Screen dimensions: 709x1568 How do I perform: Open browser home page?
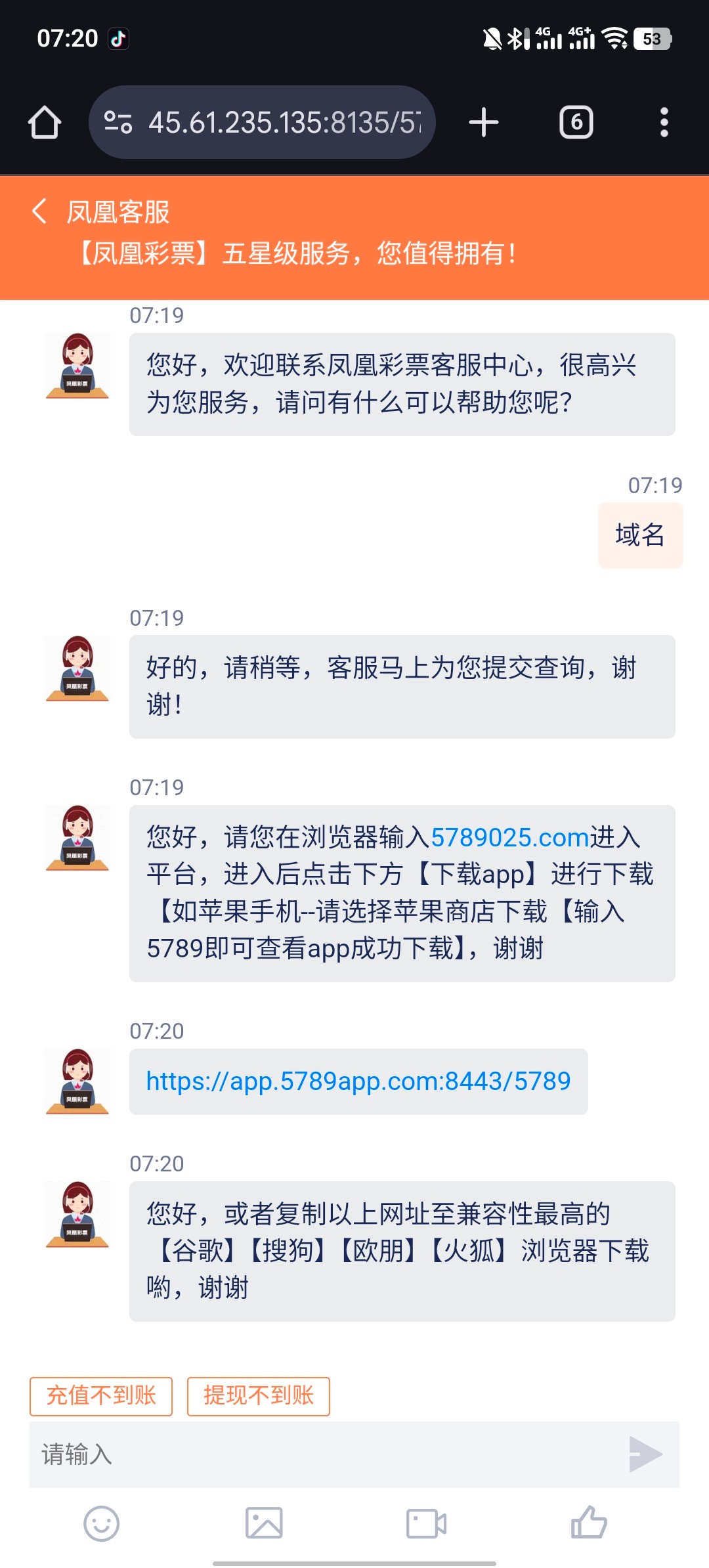coord(45,123)
